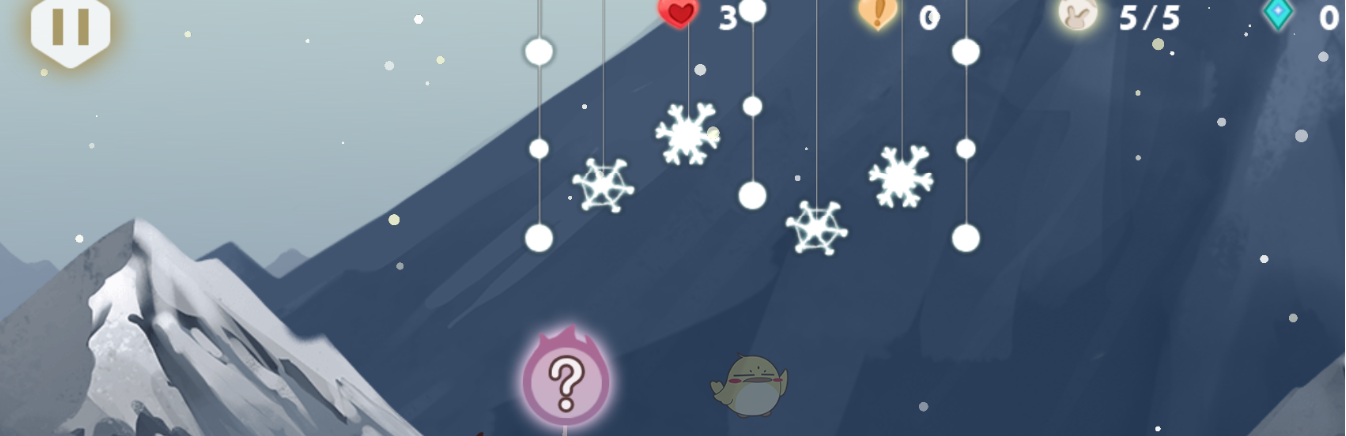Tap the pink question mark bubble
The image size is (1346, 436).
tap(566, 383)
